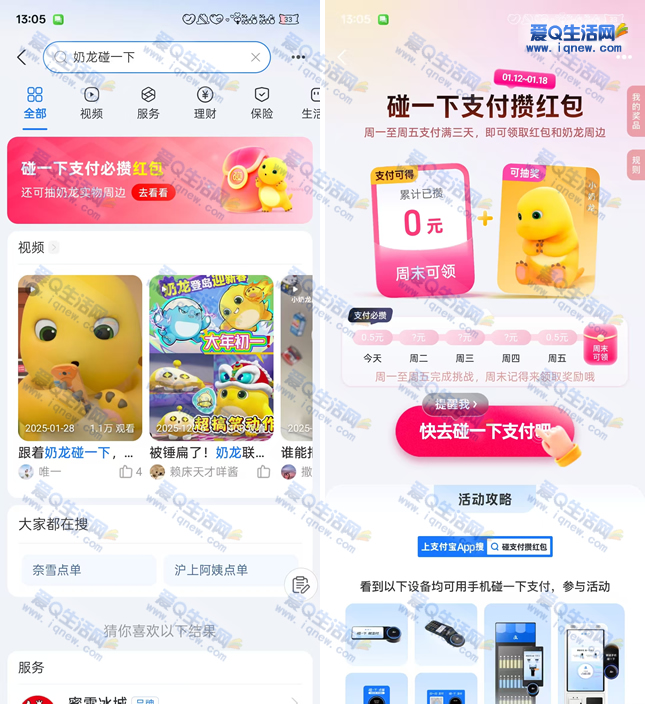Open 我的奖品 side tab
This screenshot has height=711, width=645.
[x=635, y=112]
